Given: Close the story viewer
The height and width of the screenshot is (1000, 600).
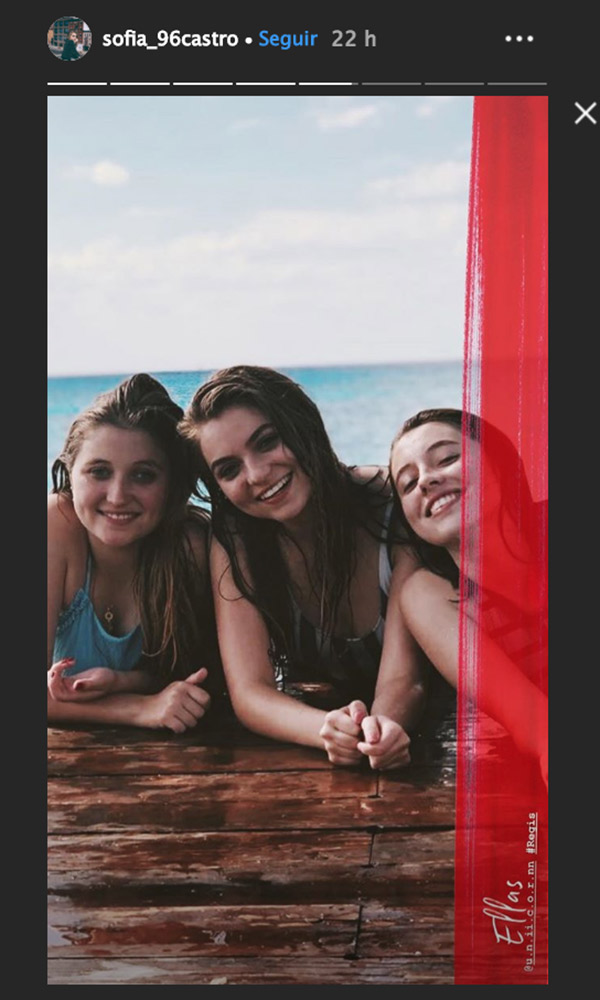Looking at the screenshot, I should [585, 113].
